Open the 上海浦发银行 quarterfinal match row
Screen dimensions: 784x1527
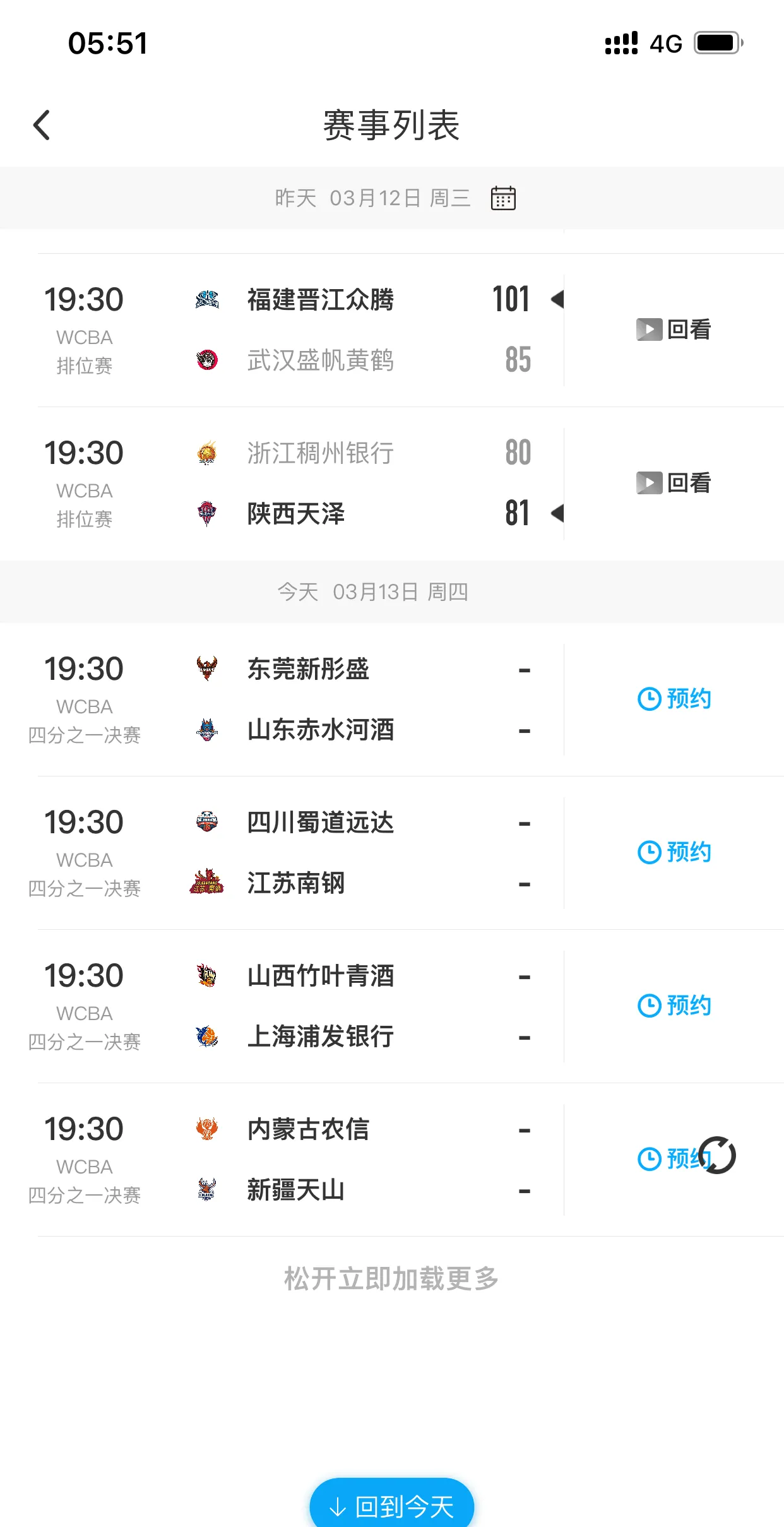click(300, 1006)
